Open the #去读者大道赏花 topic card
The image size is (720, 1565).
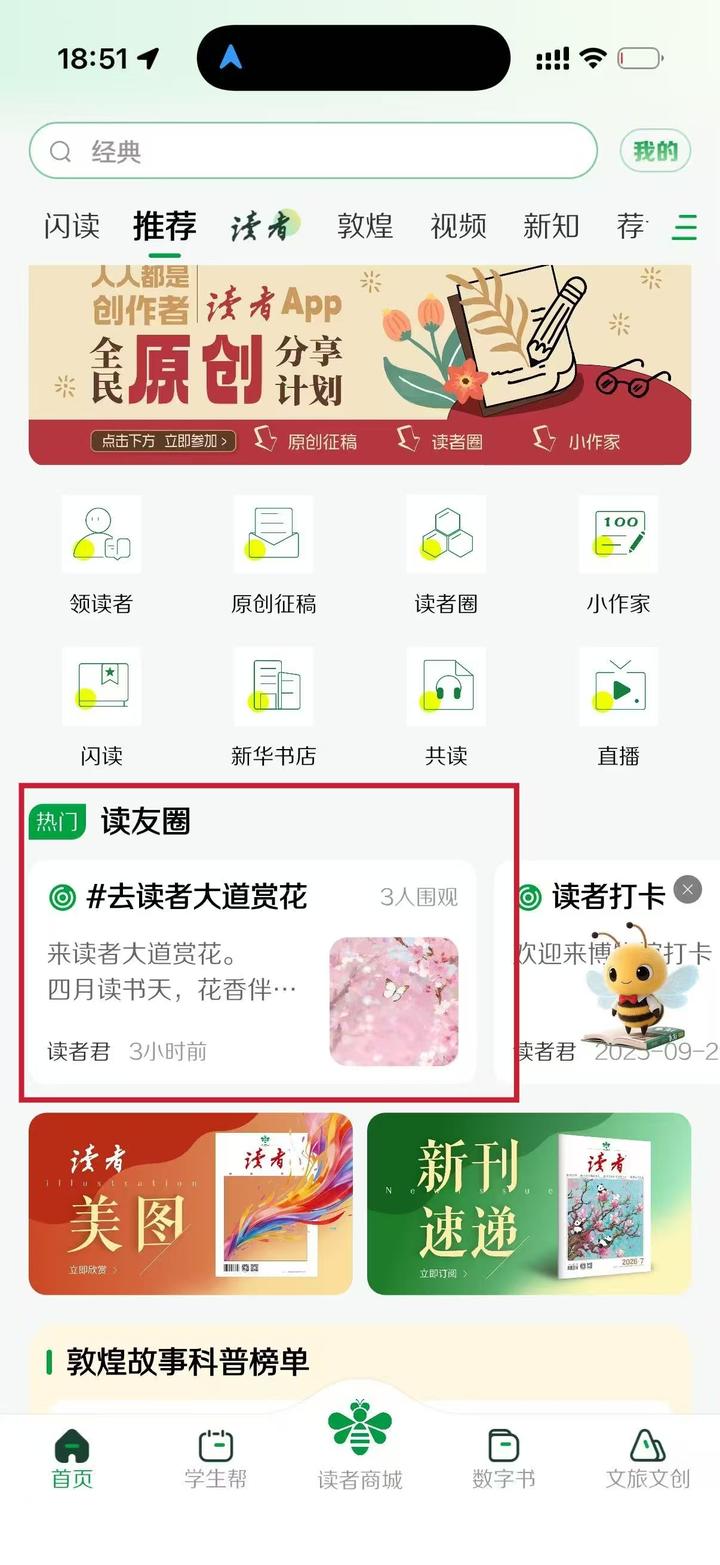[252, 972]
